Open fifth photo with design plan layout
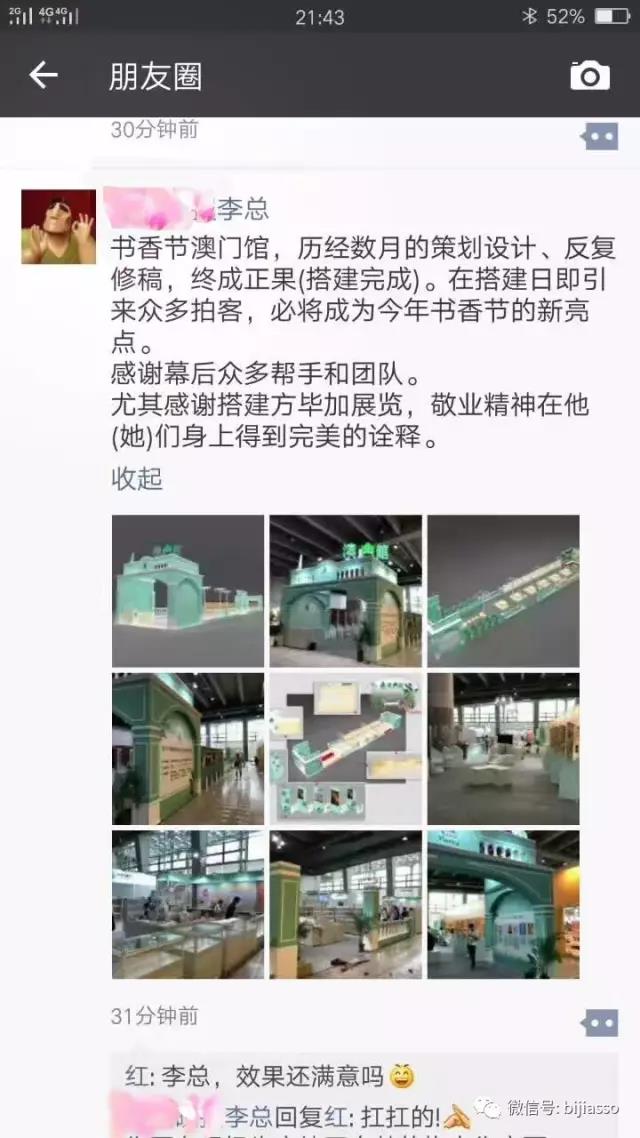The height and width of the screenshot is (1138, 640). 345,748
